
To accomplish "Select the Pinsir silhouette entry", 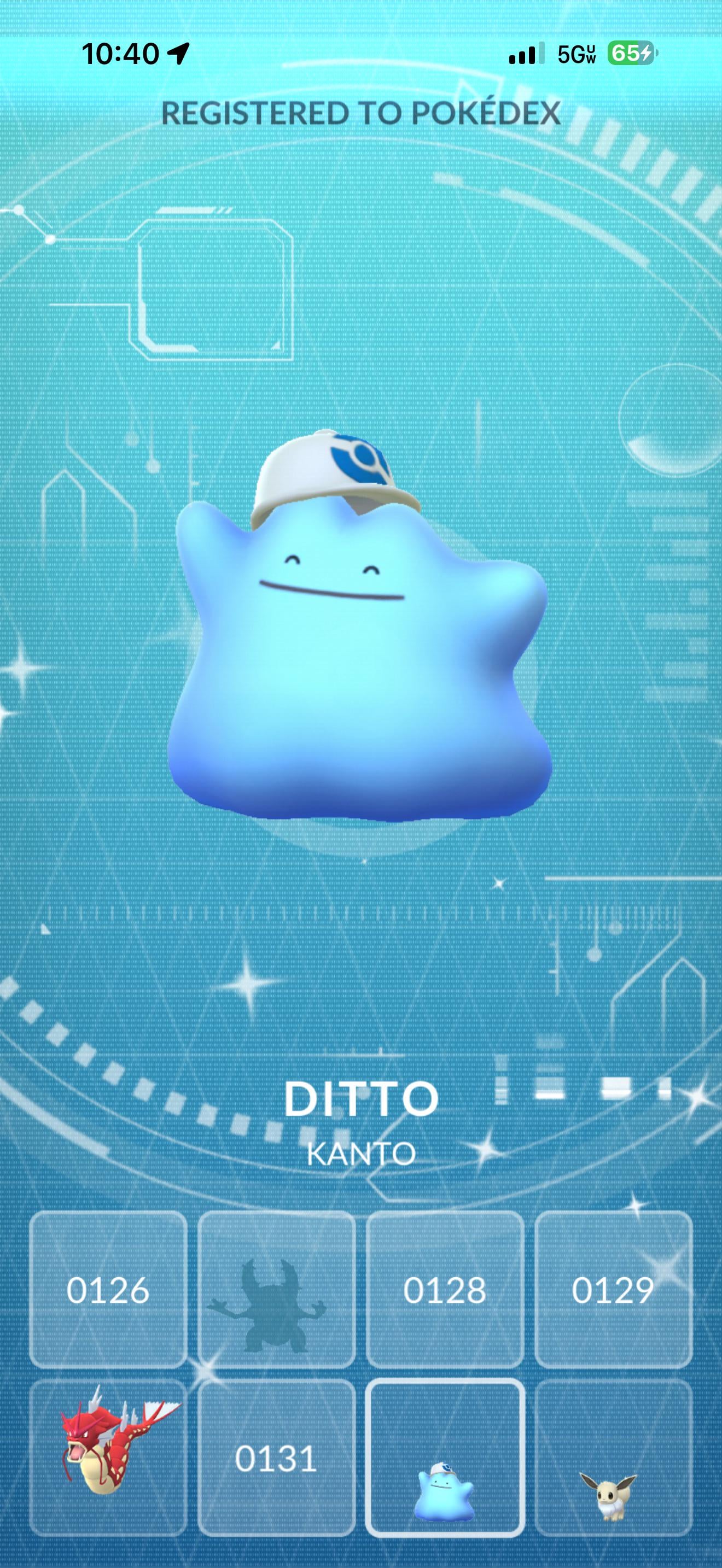I will pyautogui.click(x=276, y=1290).
